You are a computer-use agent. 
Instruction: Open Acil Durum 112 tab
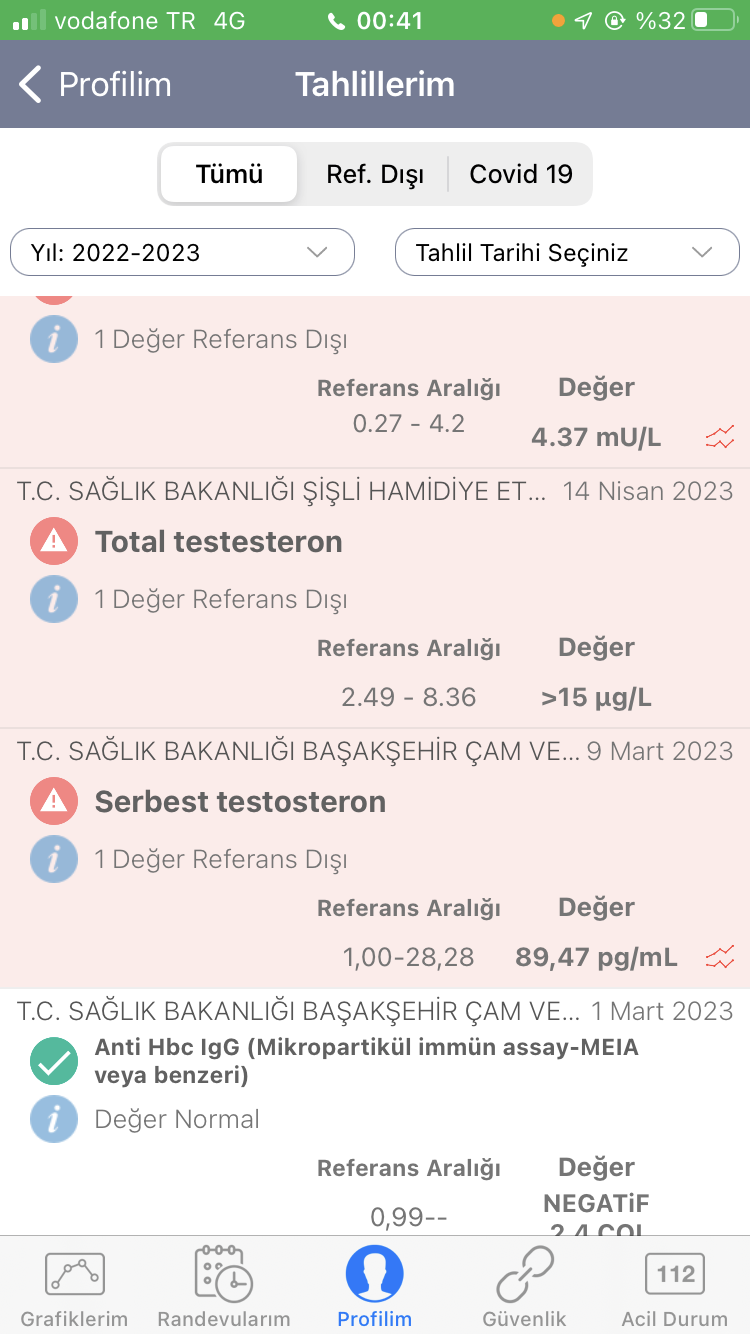(x=675, y=1286)
